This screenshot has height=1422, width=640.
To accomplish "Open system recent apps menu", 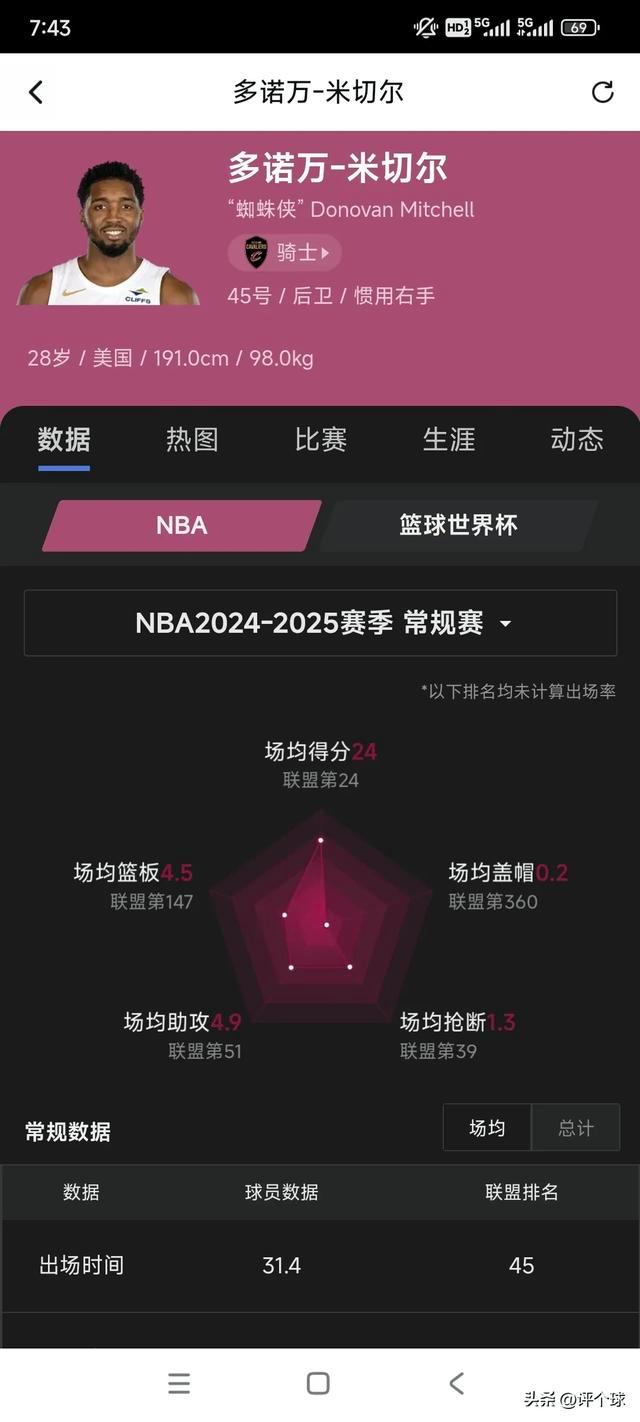I will pyautogui.click(x=179, y=1383).
